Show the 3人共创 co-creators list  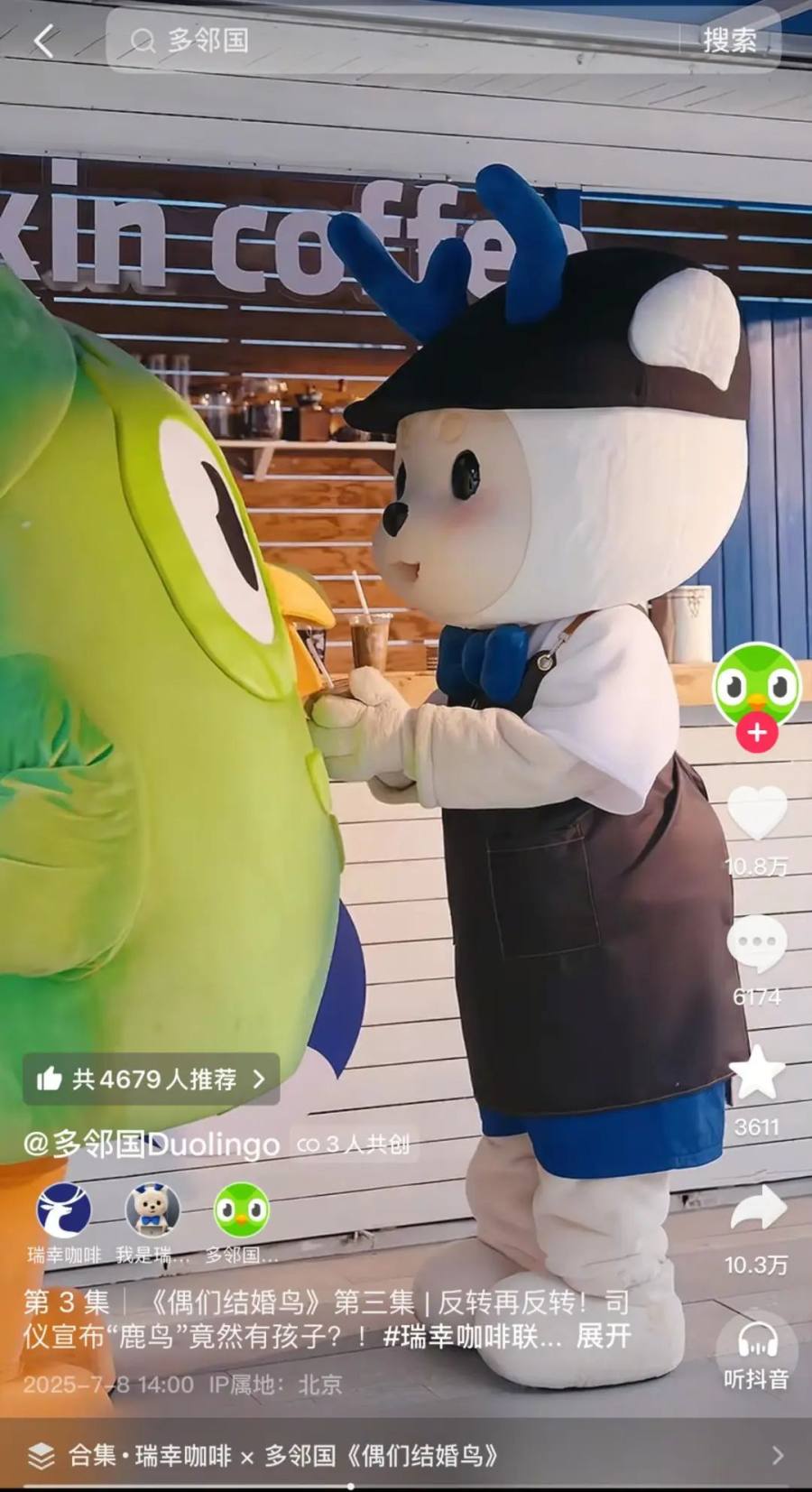click(354, 1144)
